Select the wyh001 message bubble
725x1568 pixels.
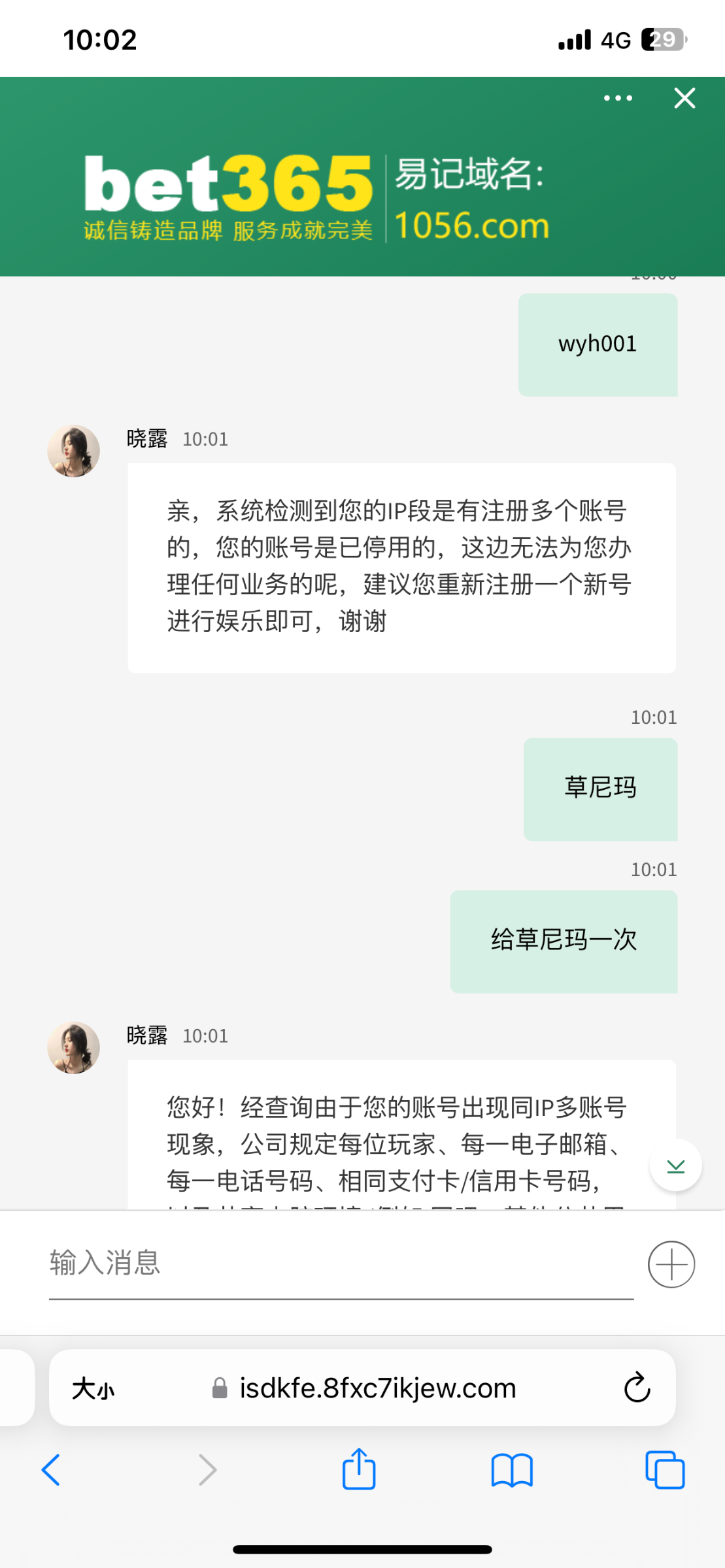point(597,344)
